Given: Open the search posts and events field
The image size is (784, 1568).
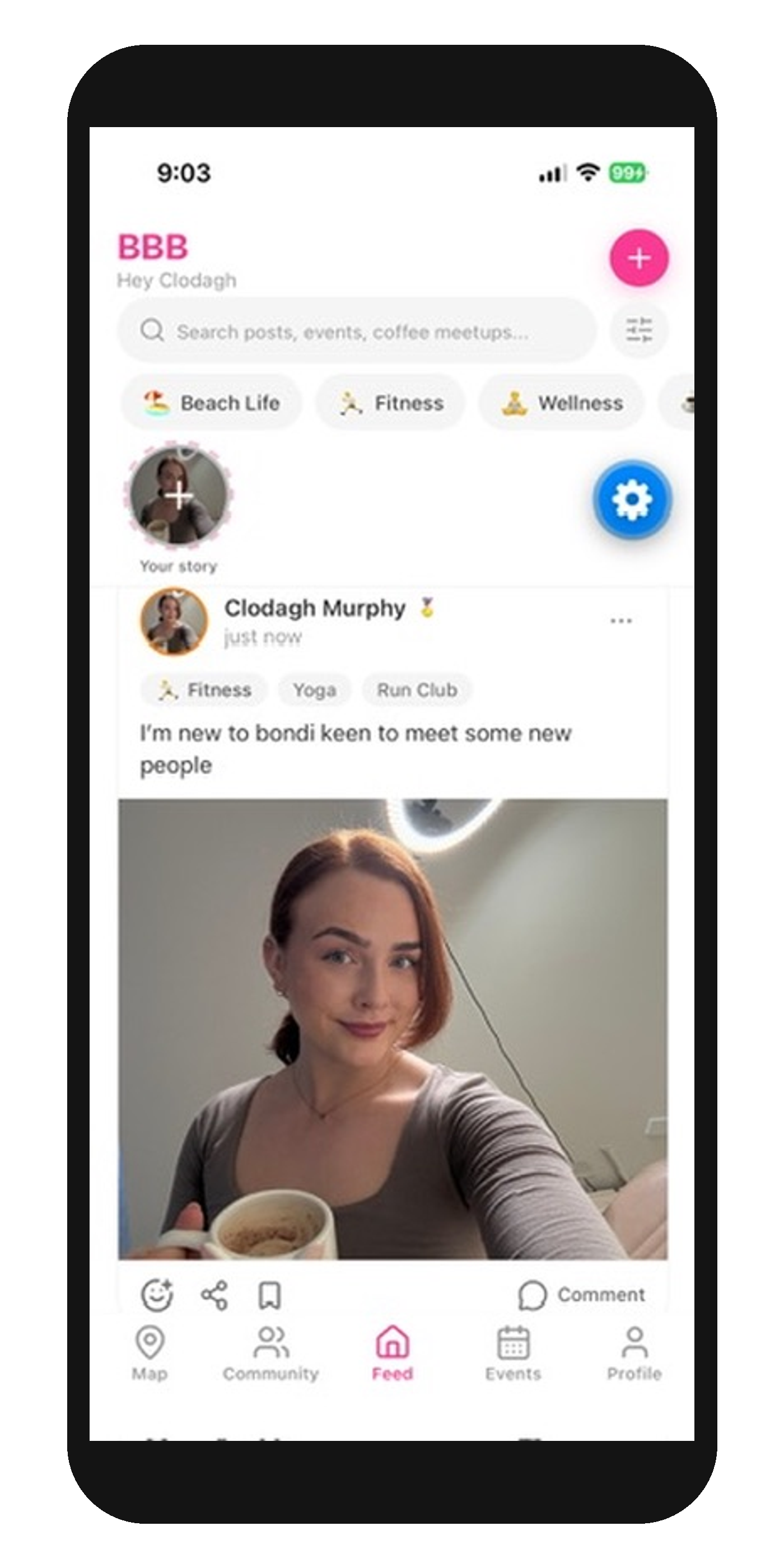Looking at the screenshot, I should pyautogui.click(x=356, y=332).
